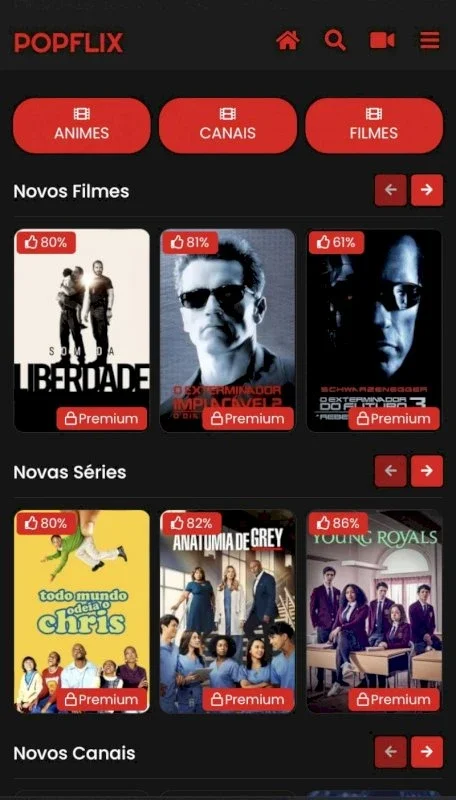Select the FILMES category button
This screenshot has height=800, width=456.
374,126
